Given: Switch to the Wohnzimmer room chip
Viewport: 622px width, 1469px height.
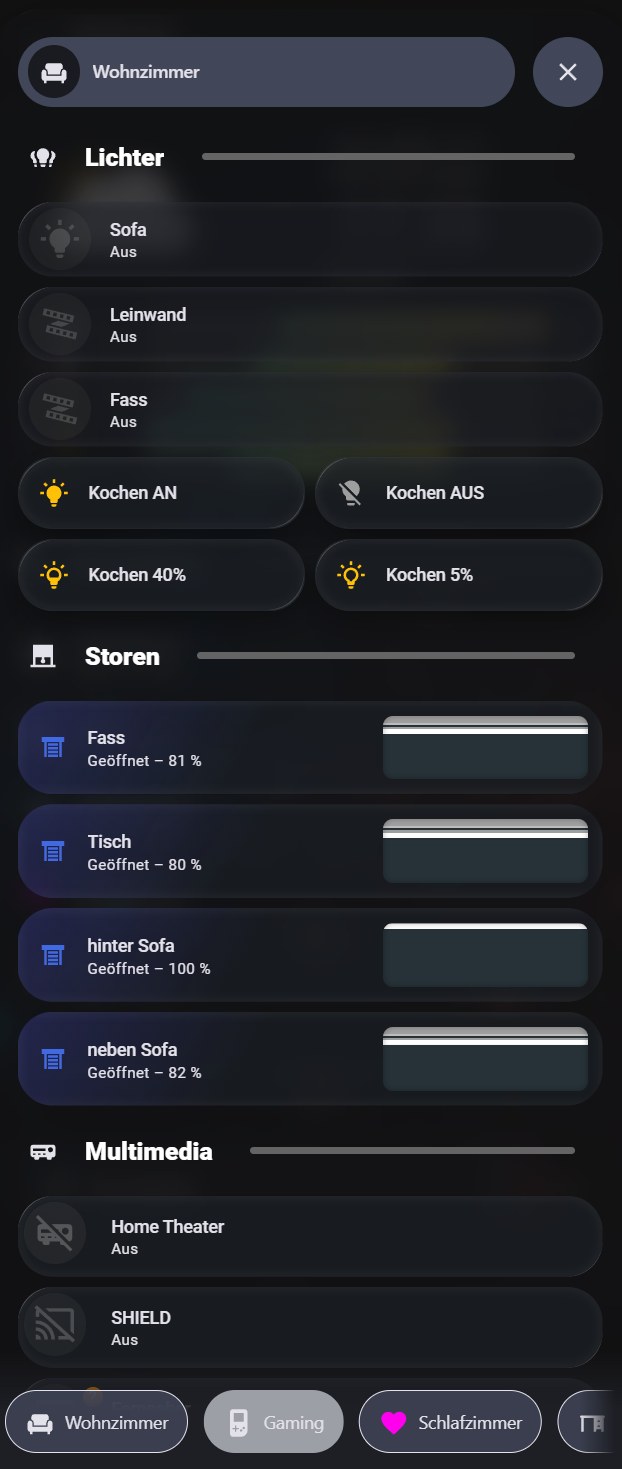Looking at the screenshot, I should pos(96,1422).
